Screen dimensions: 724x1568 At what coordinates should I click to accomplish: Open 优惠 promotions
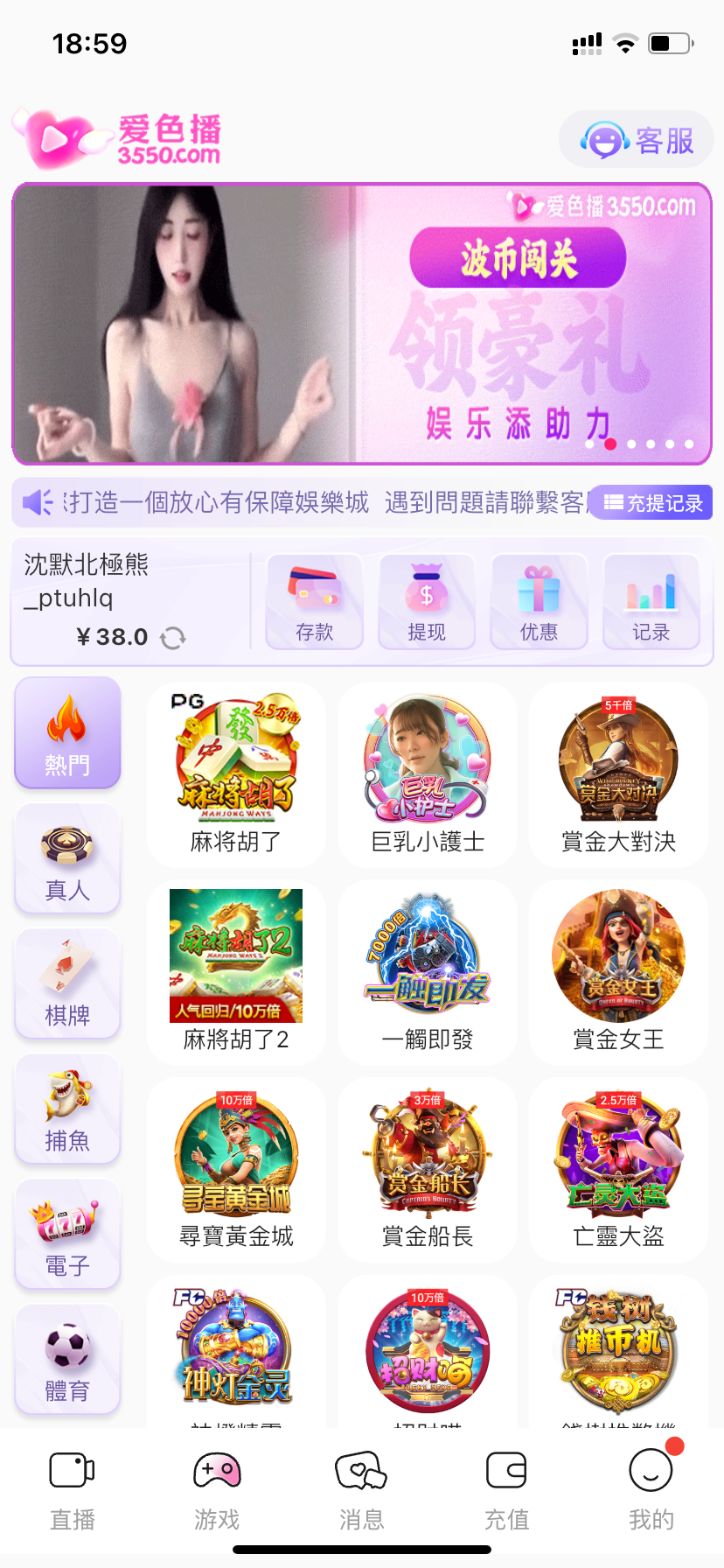(539, 602)
